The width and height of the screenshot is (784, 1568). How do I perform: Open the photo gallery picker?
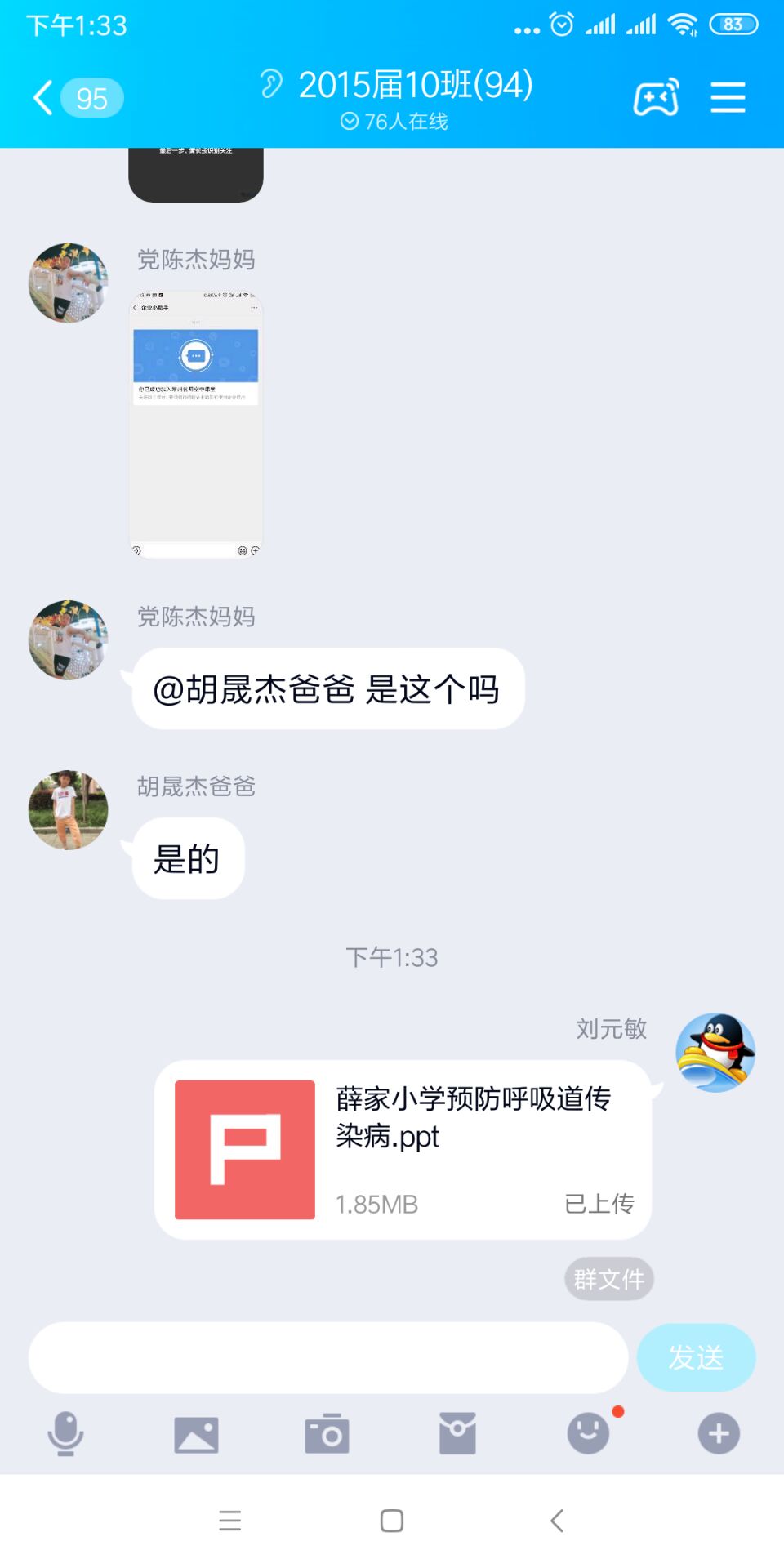pos(196,1434)
